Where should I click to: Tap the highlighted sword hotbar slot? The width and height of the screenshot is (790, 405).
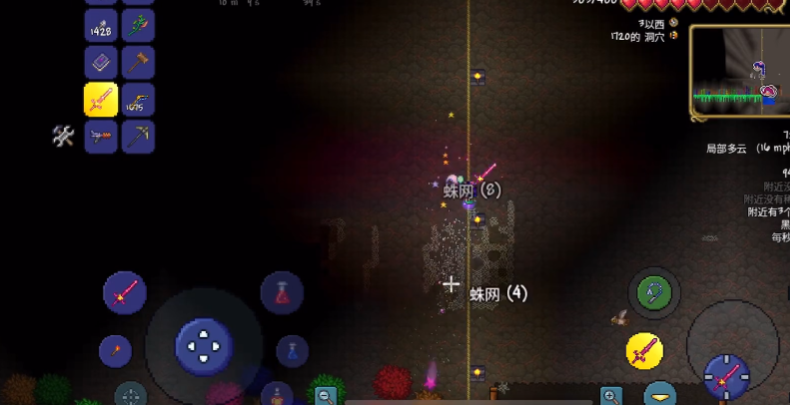100,100
